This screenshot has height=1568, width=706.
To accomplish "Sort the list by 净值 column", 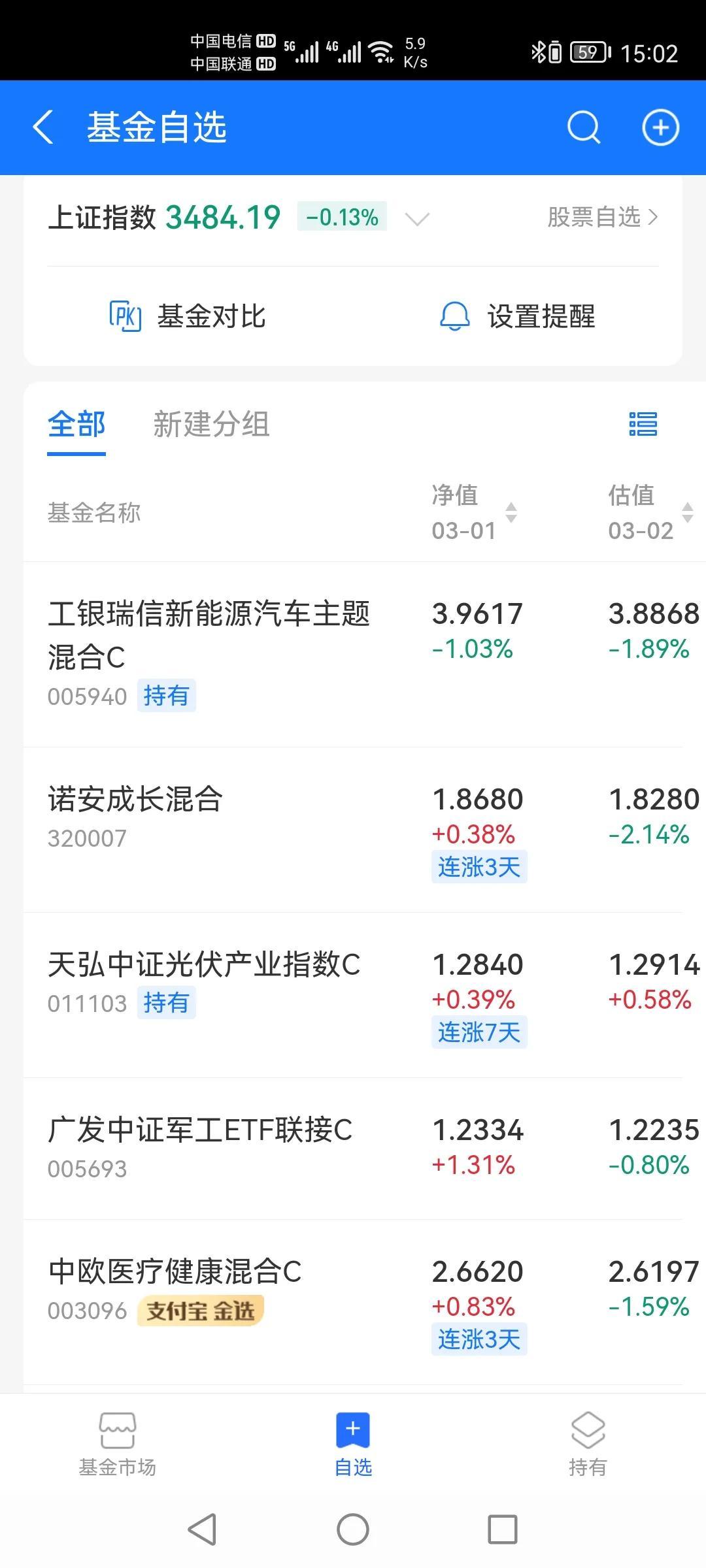I will tap(474, 513).
